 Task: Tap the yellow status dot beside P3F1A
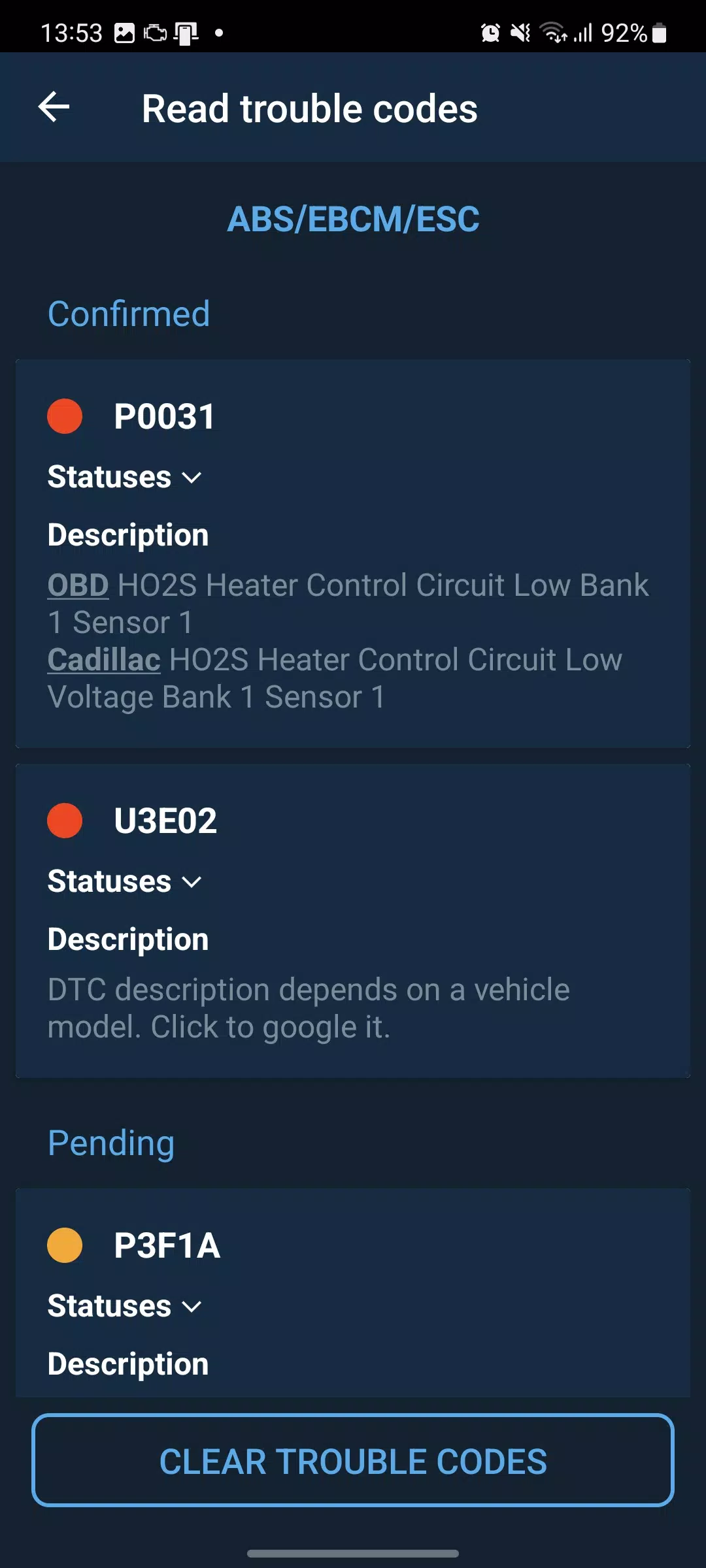click(x=64, y=1245)
